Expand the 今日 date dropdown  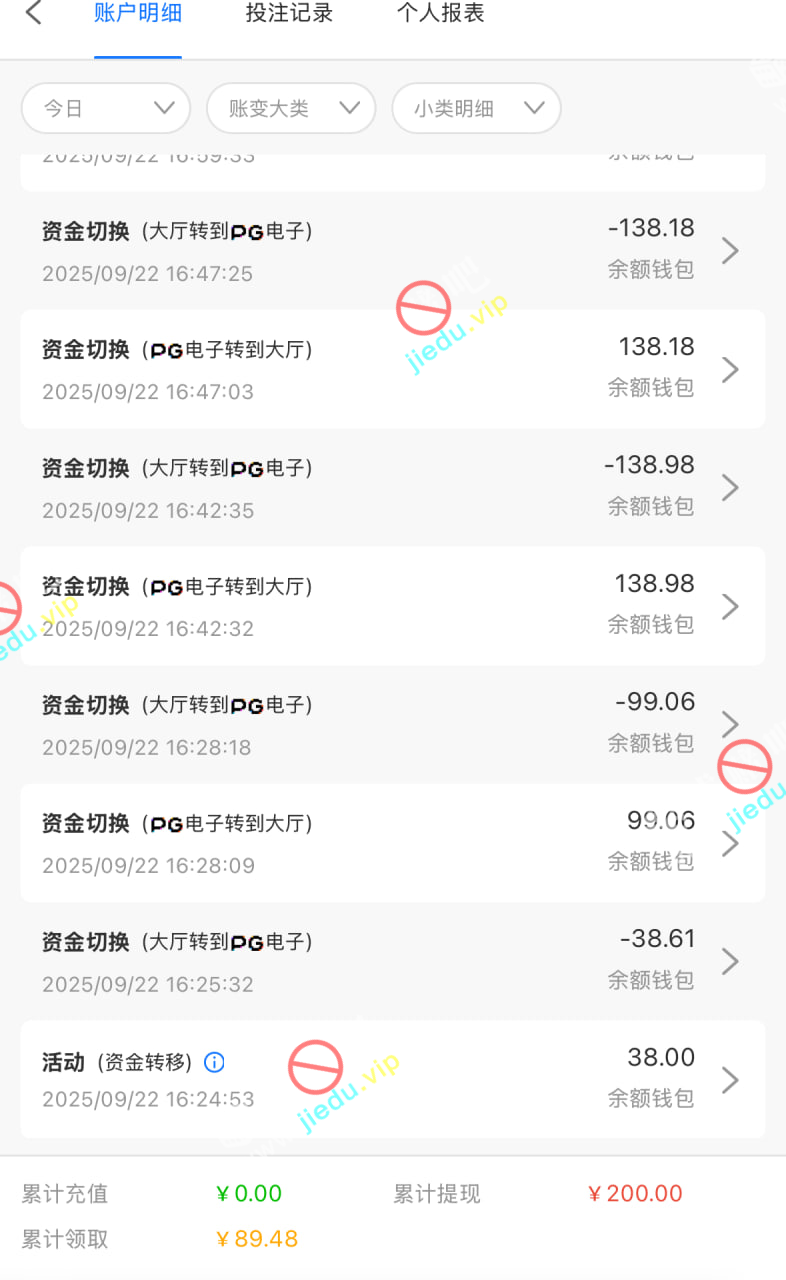106,108
